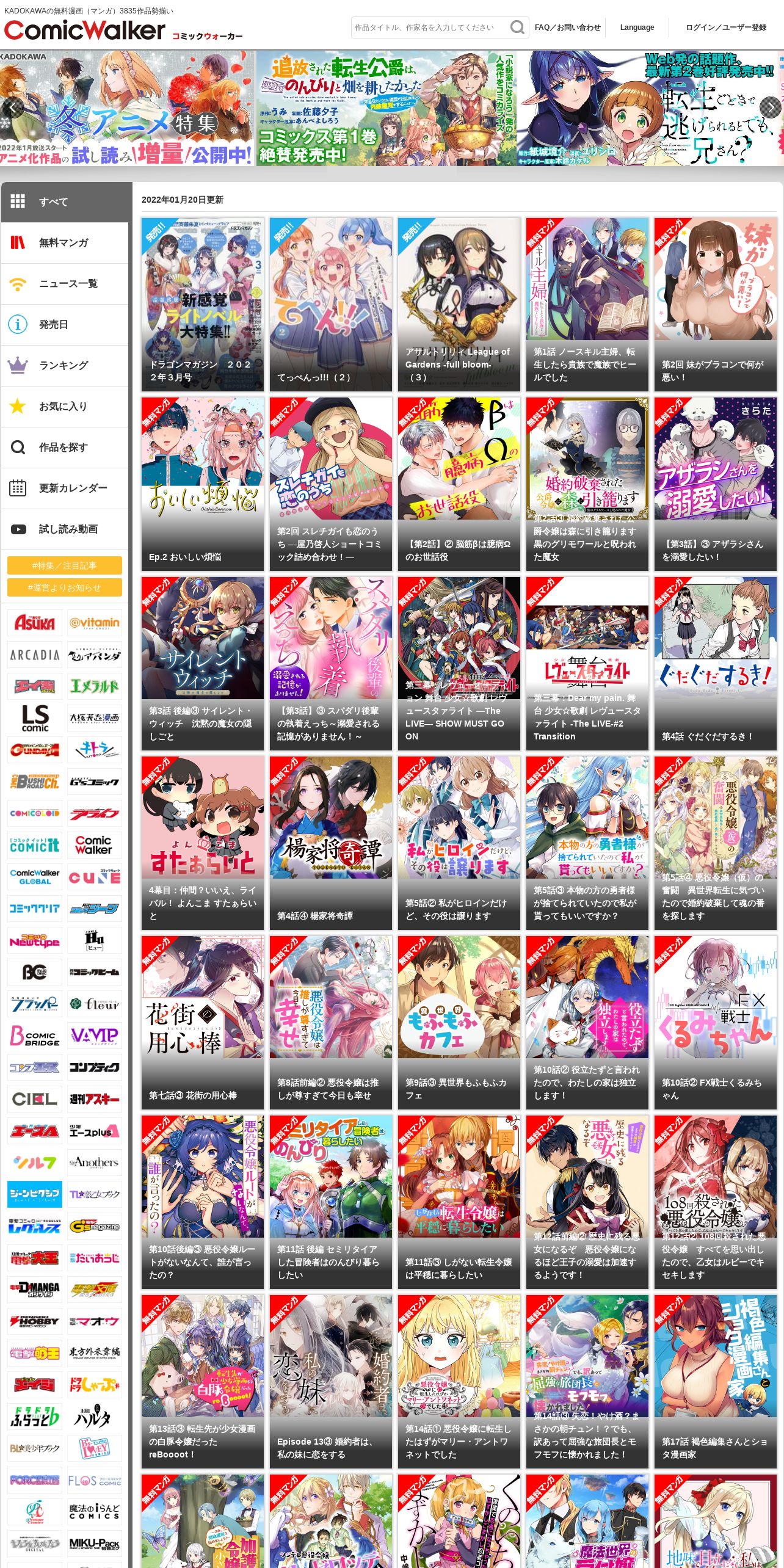Screen dimensions: 784x1568
Task: Open Ep.2 おいしい煩悩 manga card
Action: pyautogui.click(x=203, y=484)
